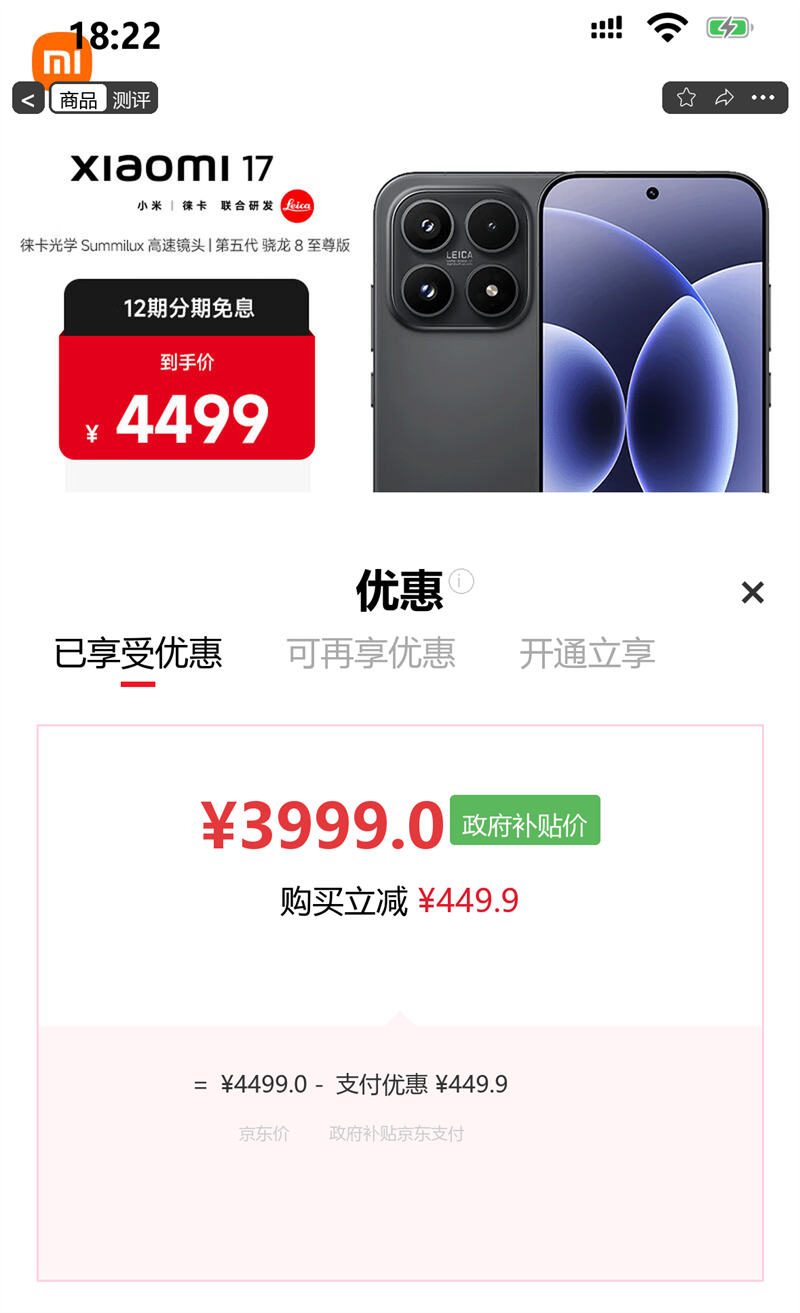
Task: Go back using the back arrow
Action: [27, 98]
